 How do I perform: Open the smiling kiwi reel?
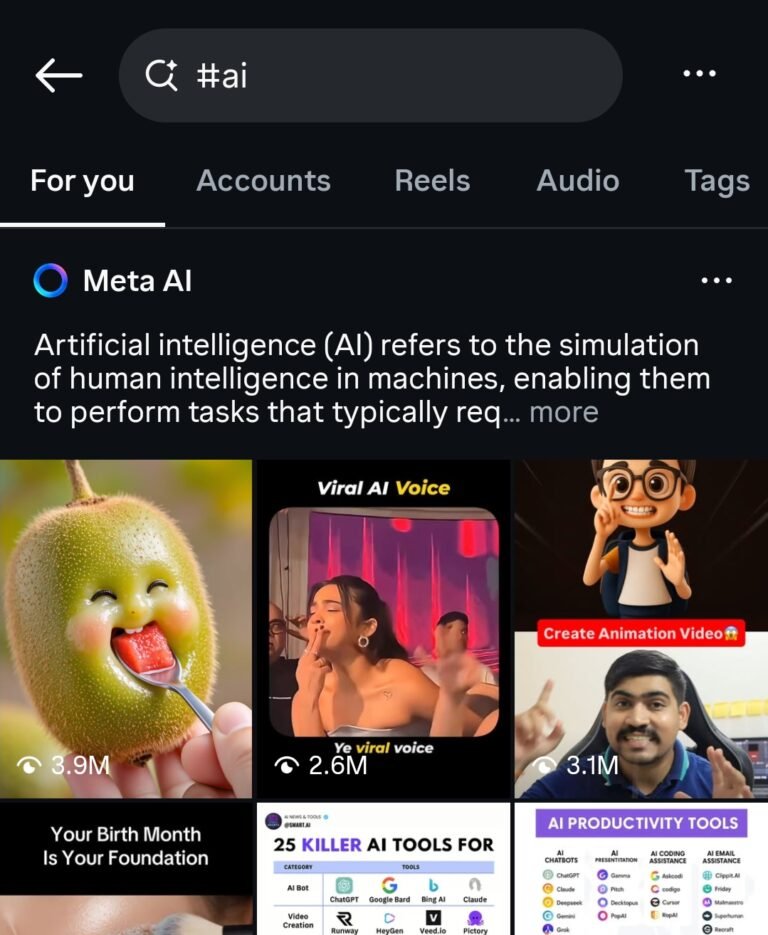tap(126, 628)
